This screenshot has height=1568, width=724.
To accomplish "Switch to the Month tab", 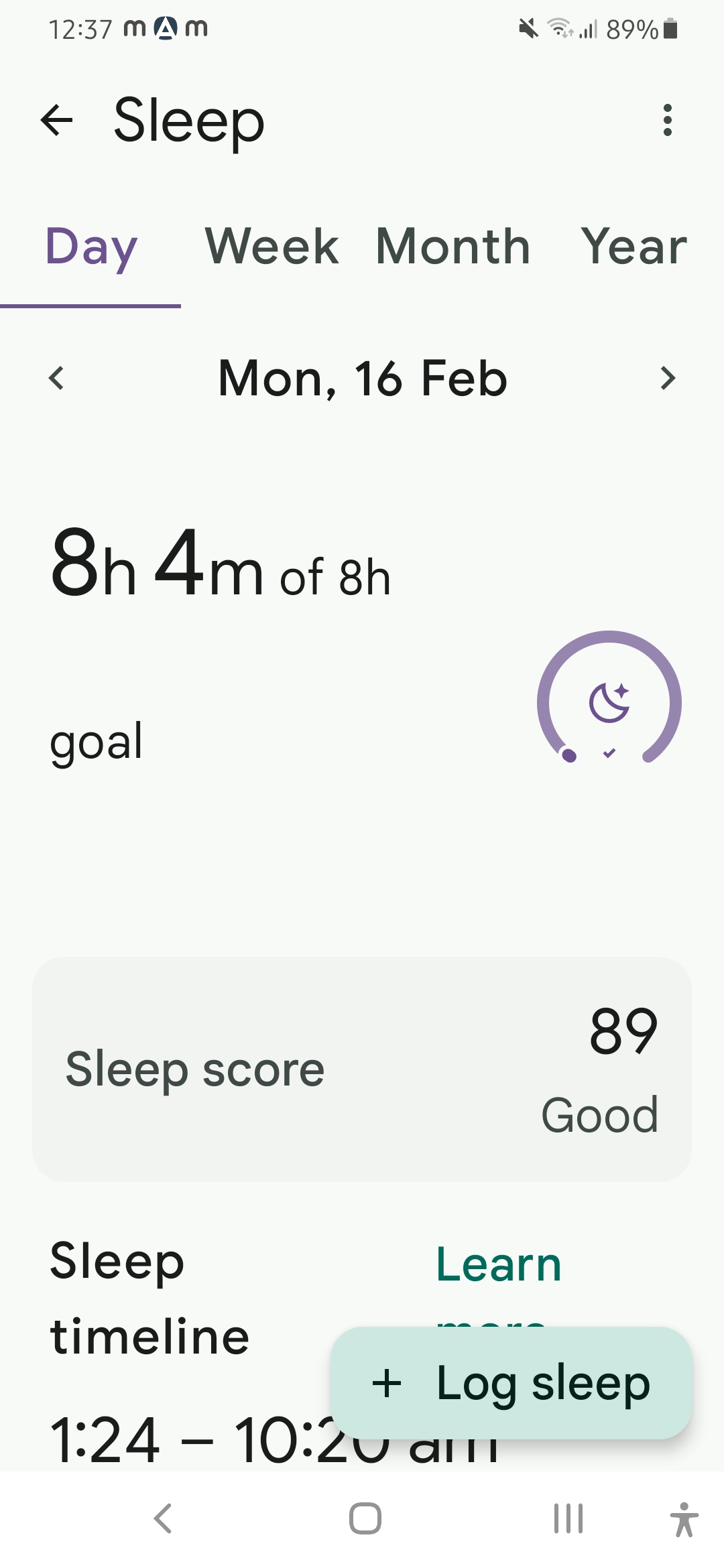I will pyautogui.click(x=453, y=247).
